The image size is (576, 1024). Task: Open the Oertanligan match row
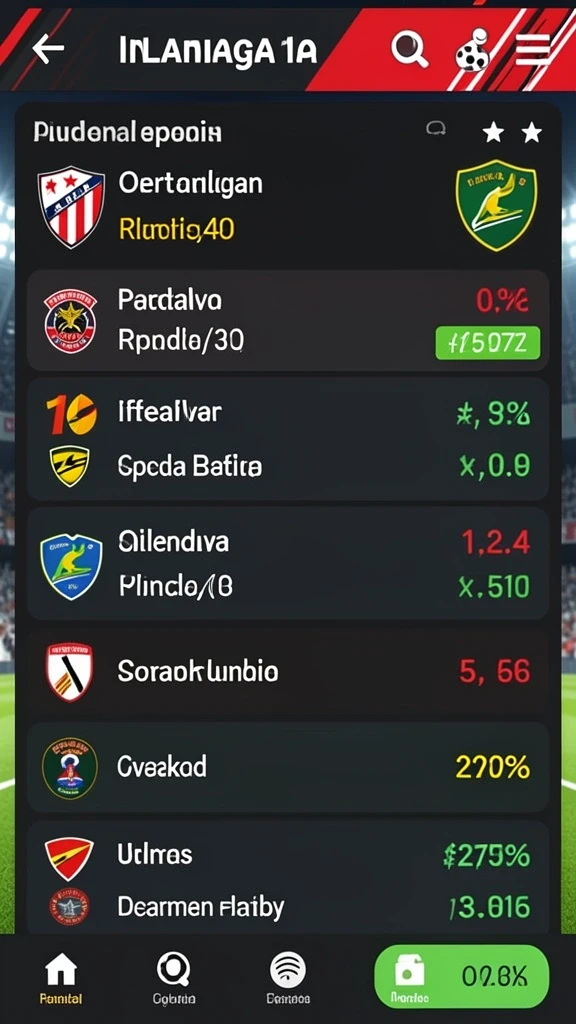point(288,208)
